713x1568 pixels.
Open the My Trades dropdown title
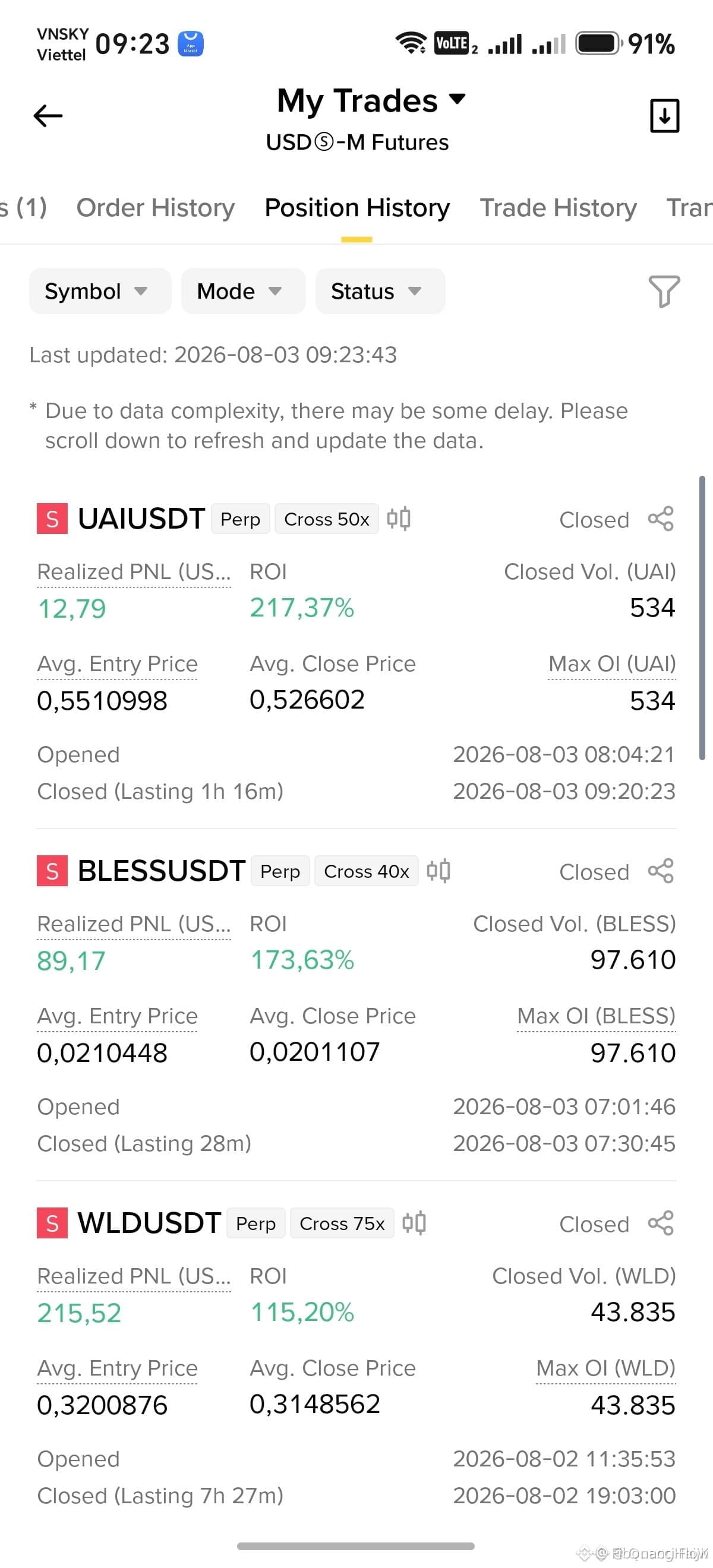371,100
